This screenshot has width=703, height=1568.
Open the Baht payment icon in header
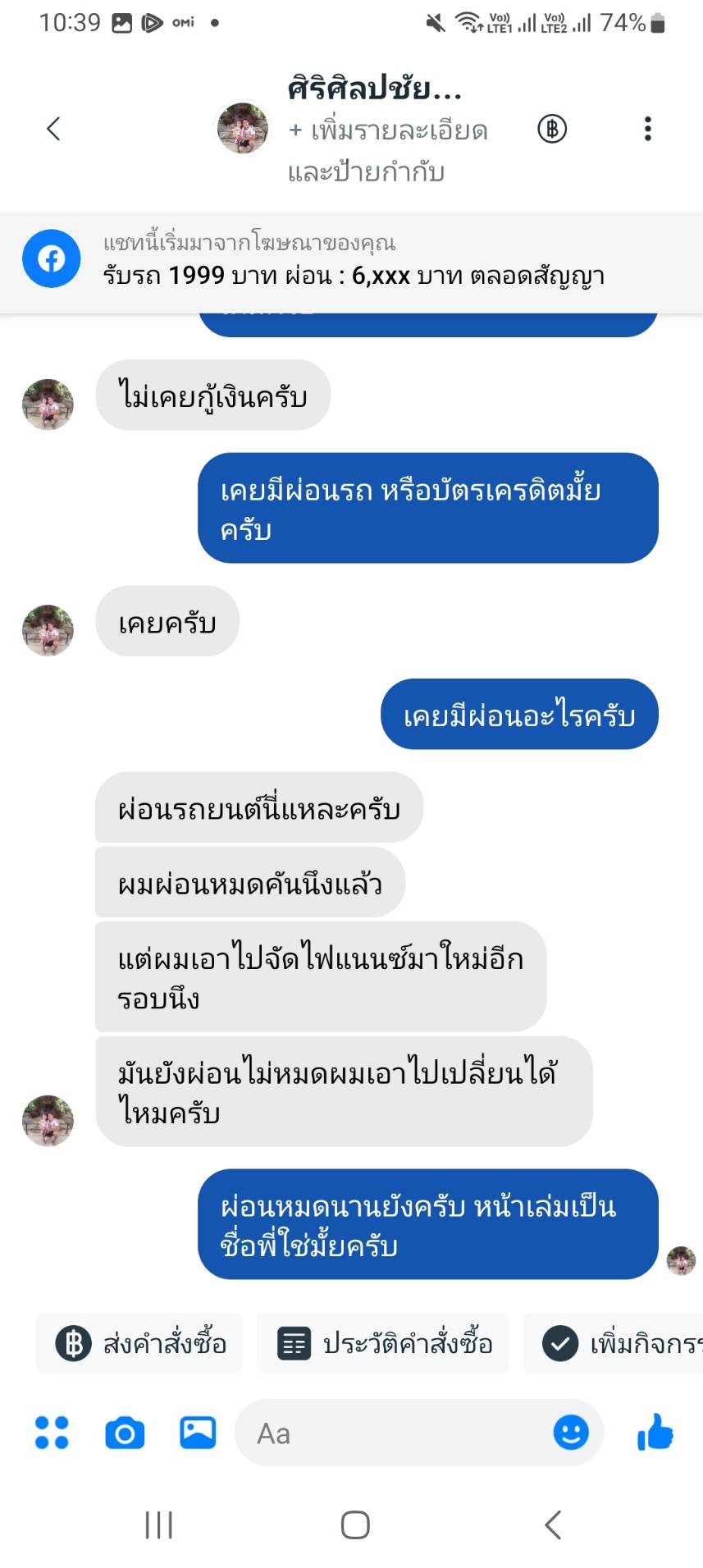click(x=552, y=129)
